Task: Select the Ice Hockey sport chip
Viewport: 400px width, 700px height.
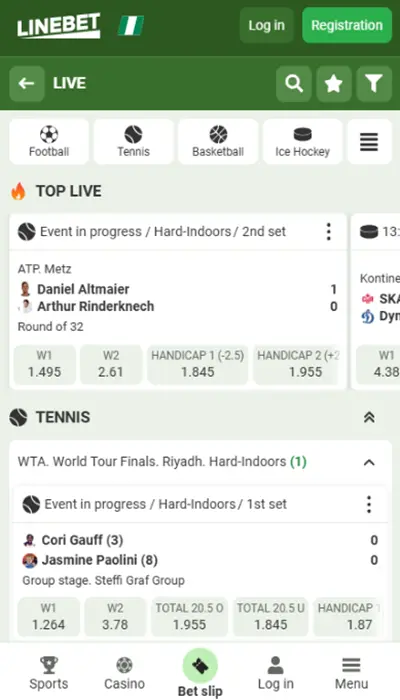Action: [303, 142]
